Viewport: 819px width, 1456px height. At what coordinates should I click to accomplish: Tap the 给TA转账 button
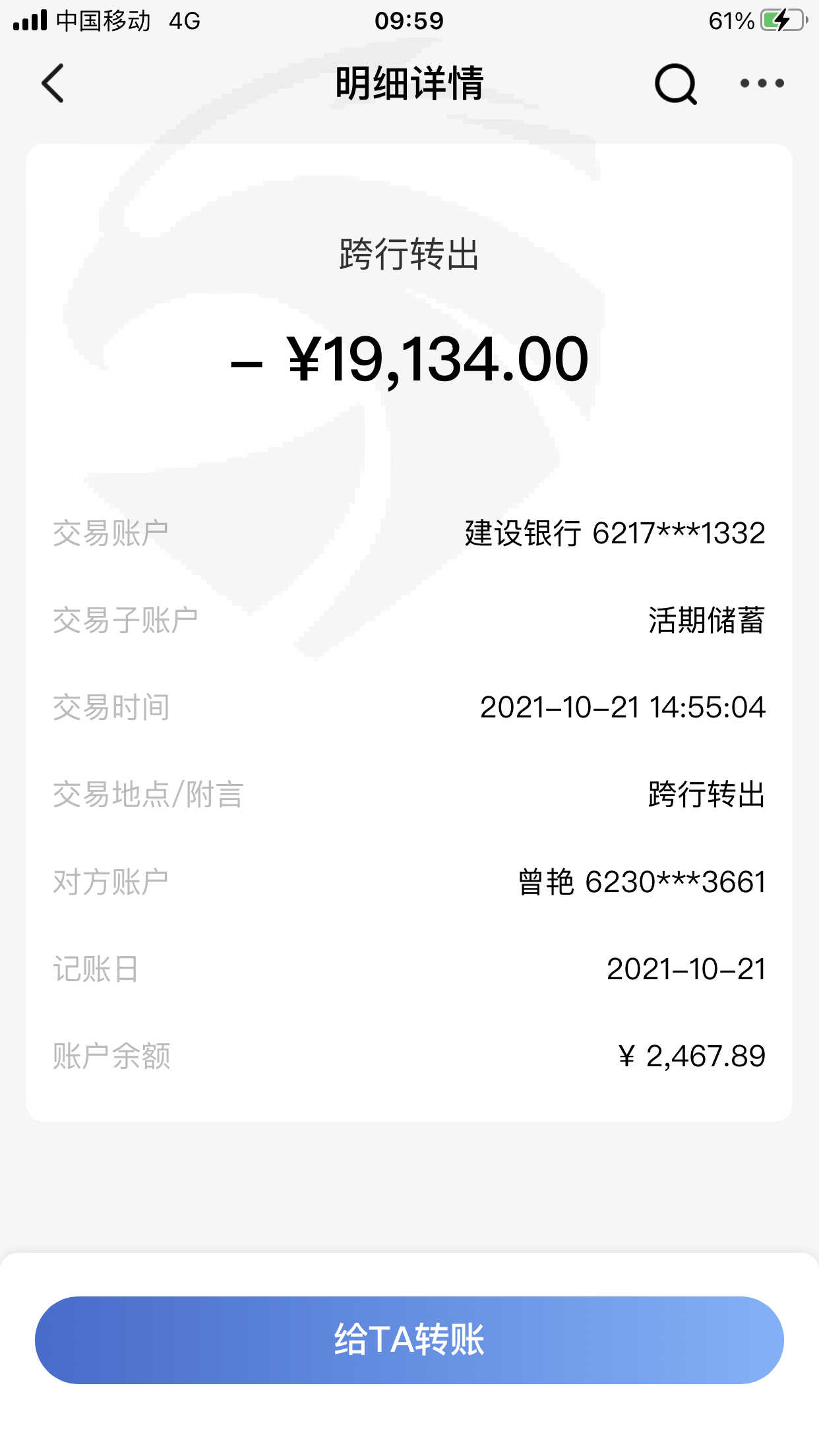click(409, 1340)
